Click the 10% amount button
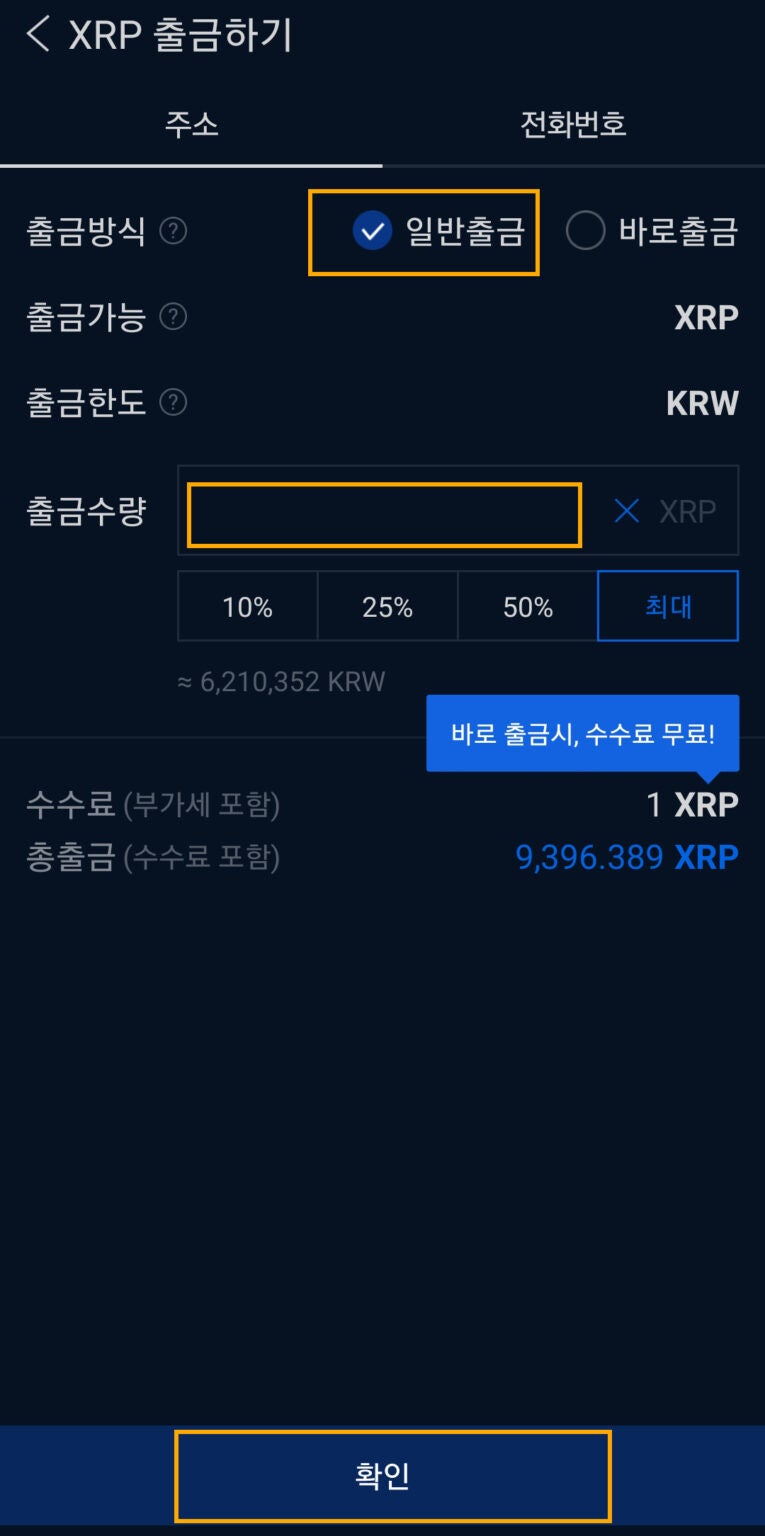The width and height of the screenshot is (765, 1536). pos(247,605)
